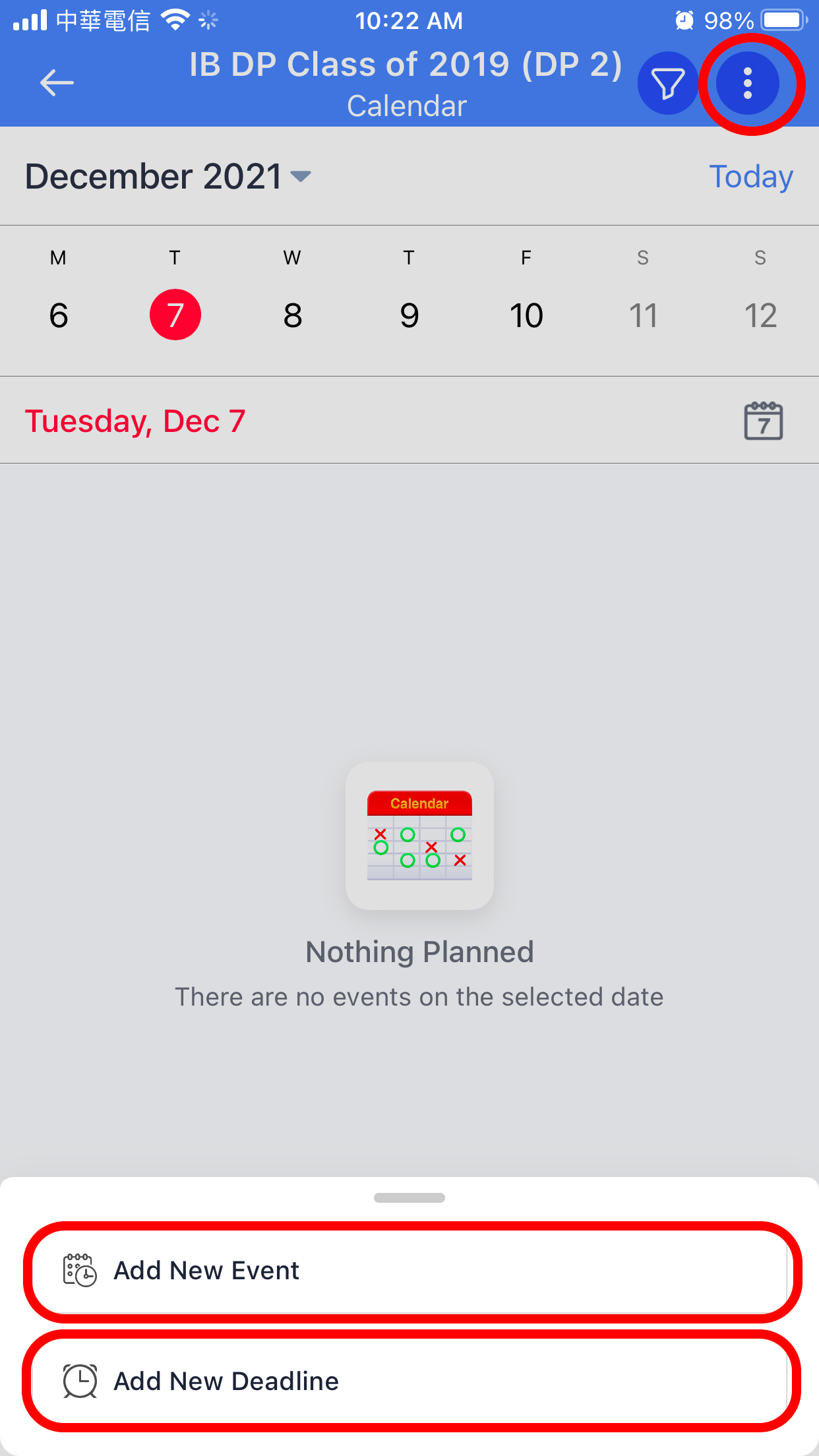819x1456 pixels.
Task: Choose Add New Event
Action: (x=409, y=1271)
